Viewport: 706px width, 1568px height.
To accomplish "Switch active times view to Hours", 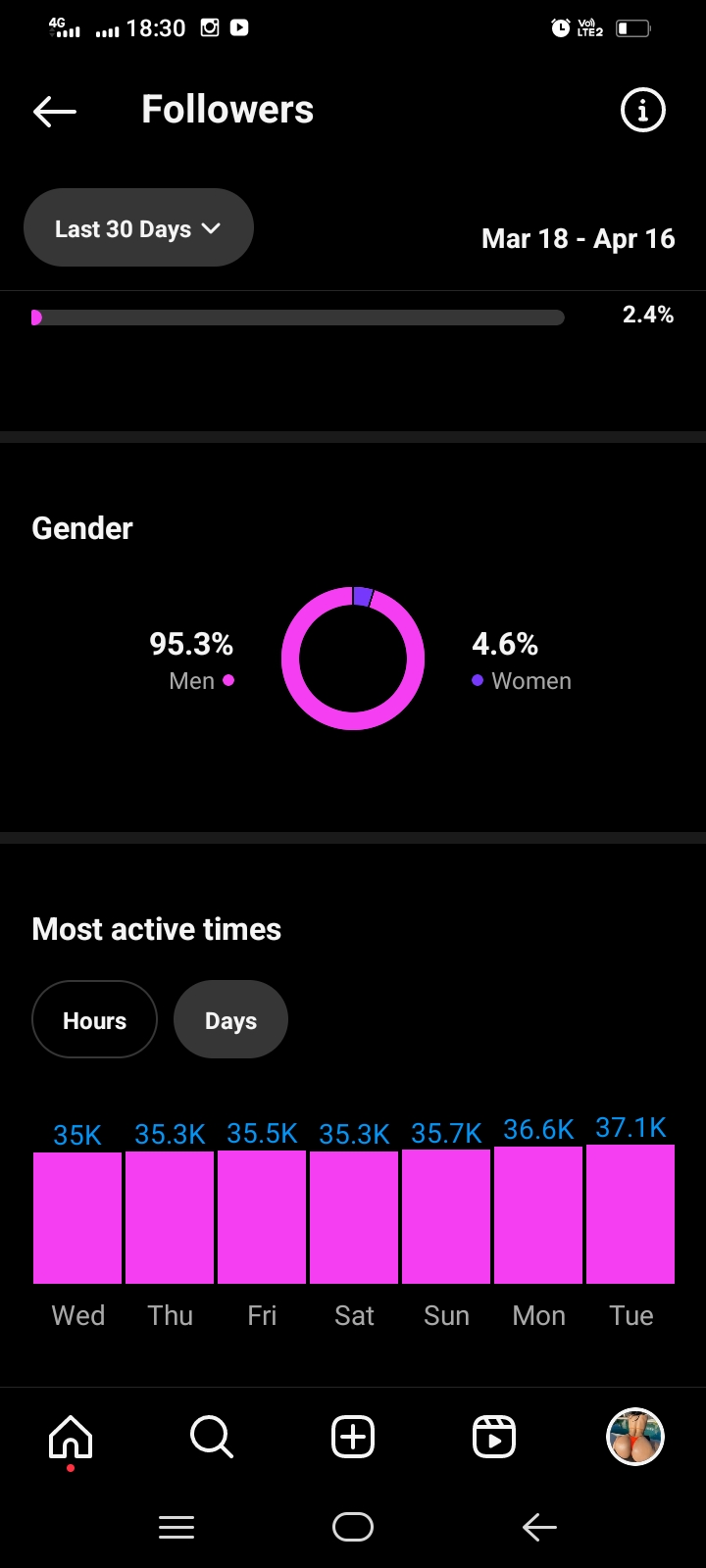I will pos(94,1020).
